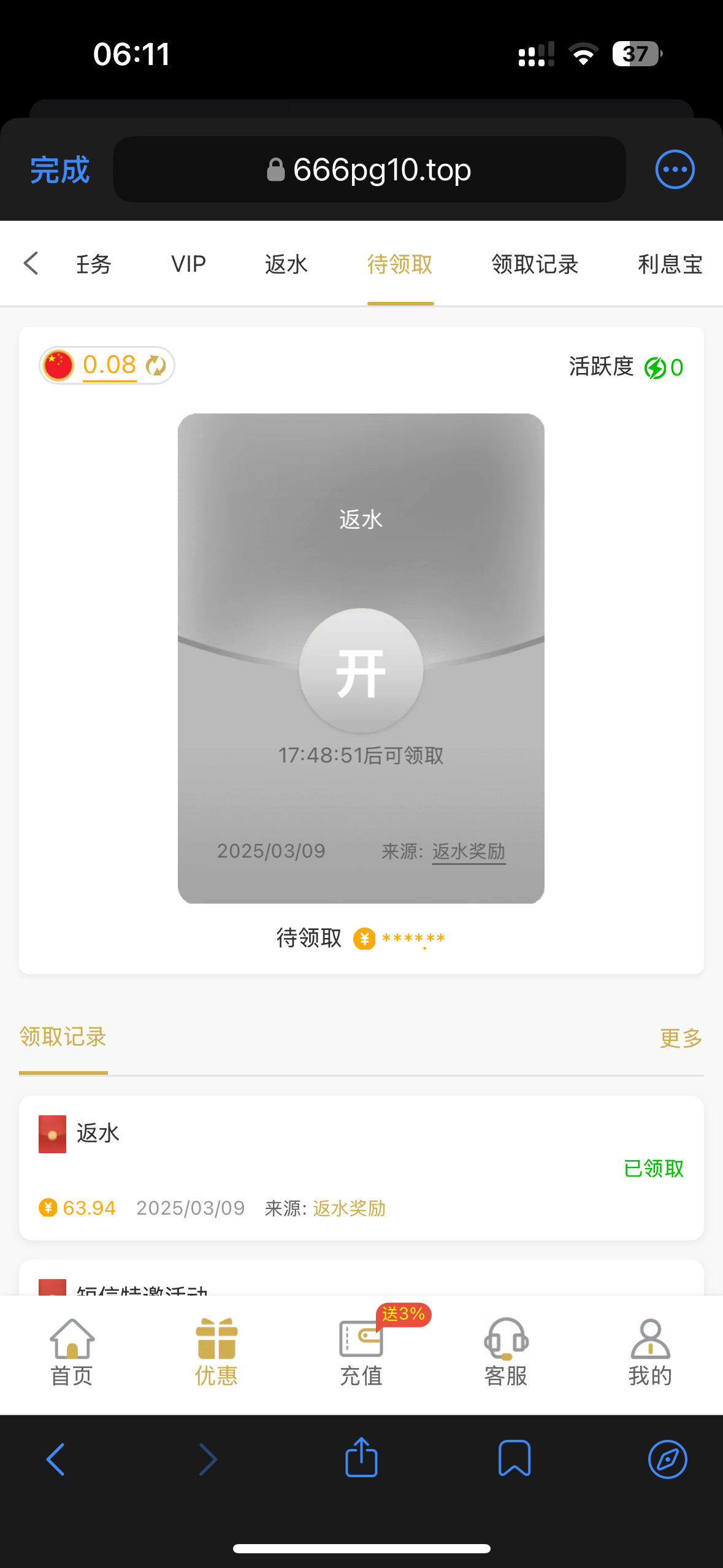Refresh the 0.08 balance
Screen dimensions: 723x1568
[x=156, y=366]
